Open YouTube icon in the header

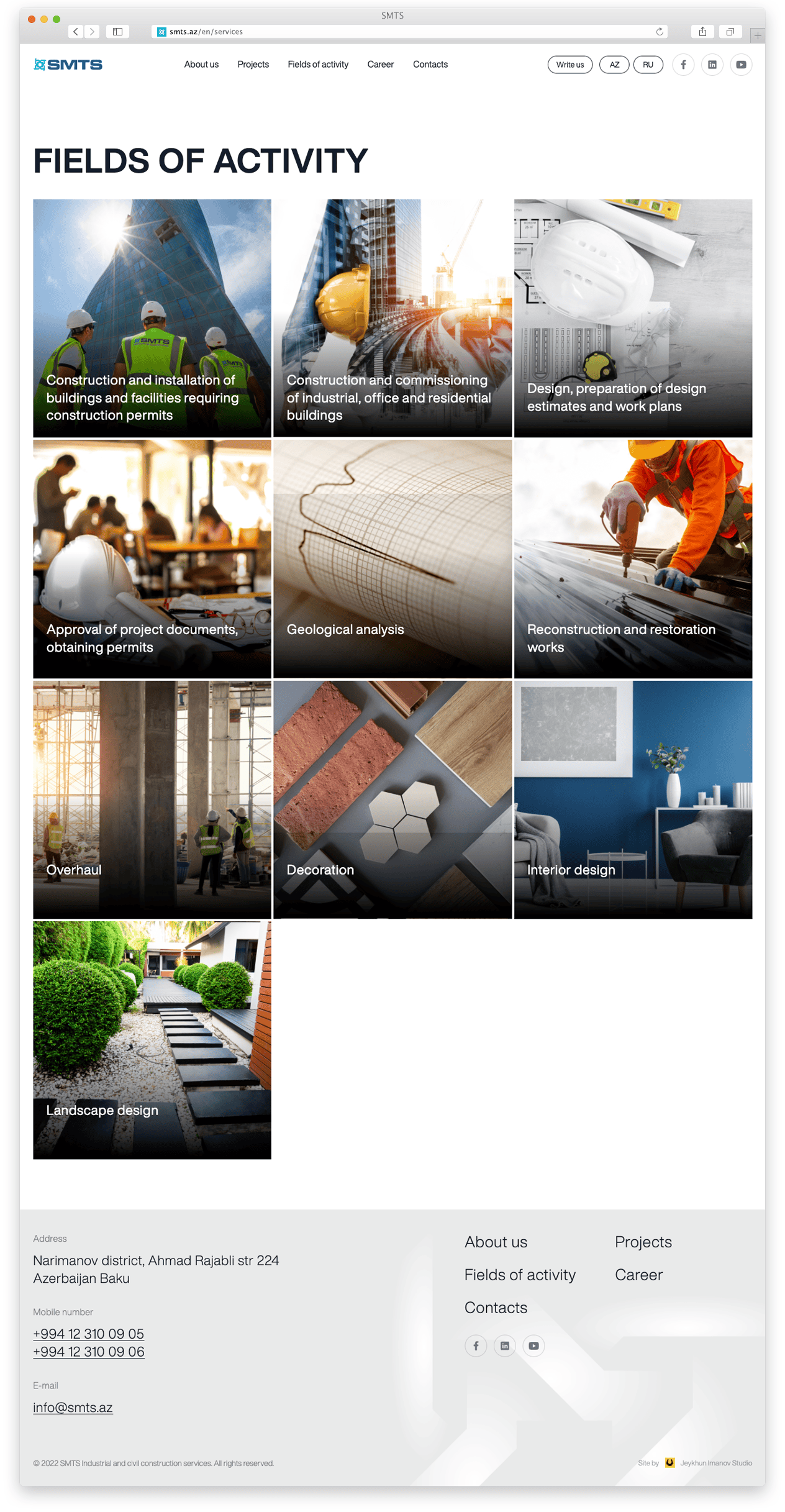pos(740,65)
